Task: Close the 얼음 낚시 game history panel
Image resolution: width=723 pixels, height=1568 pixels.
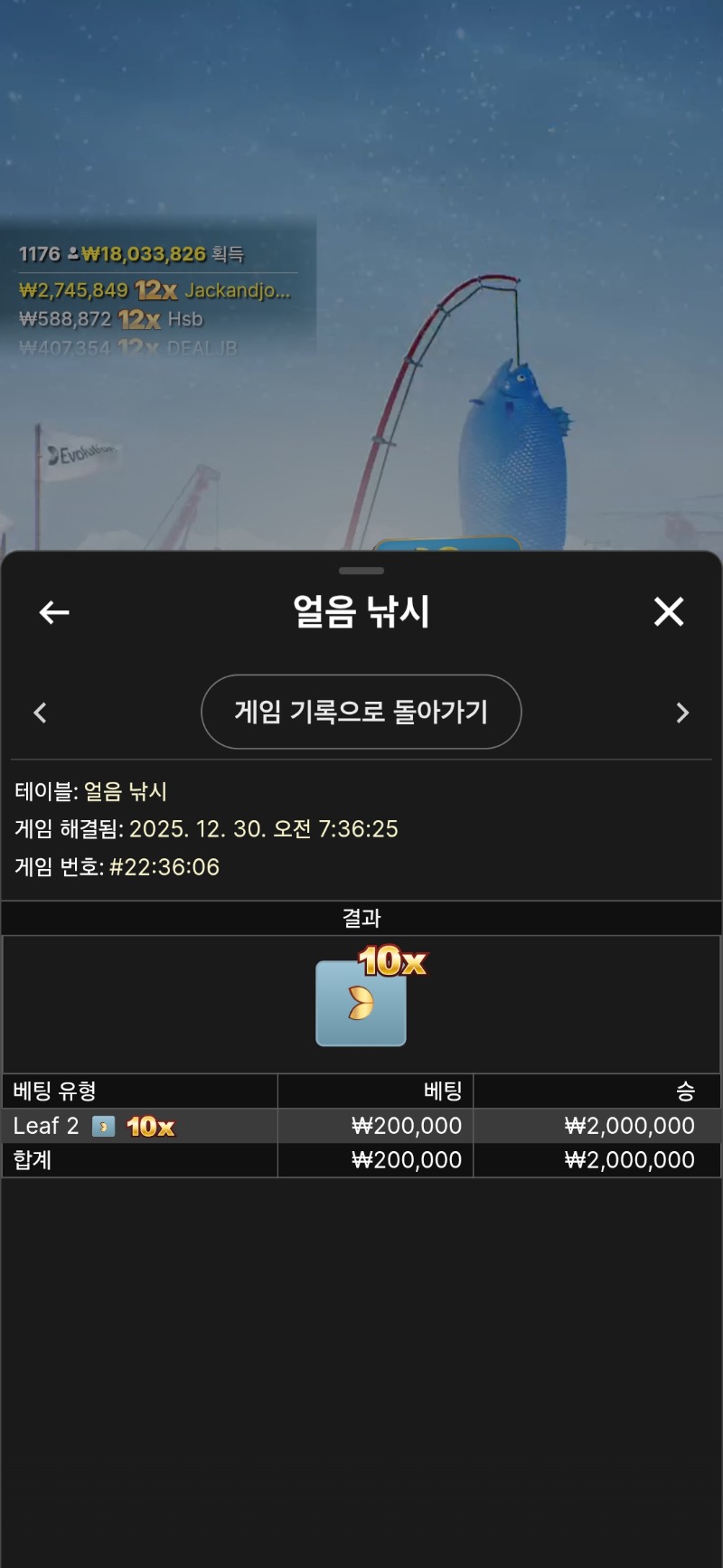Action: 669,612
